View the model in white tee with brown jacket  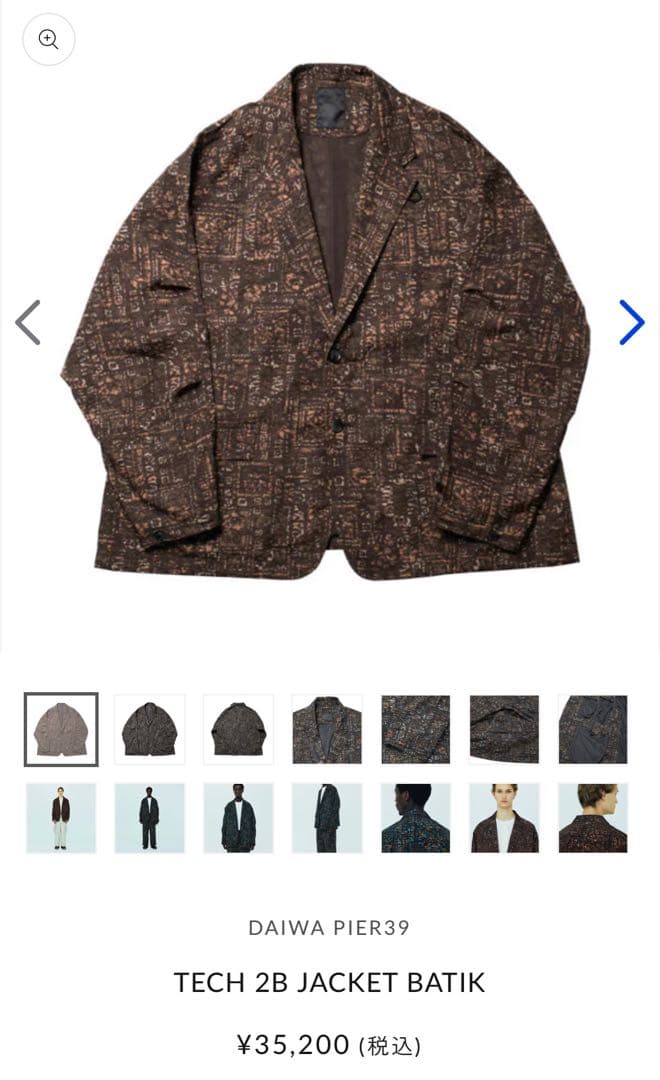(504, 818)
